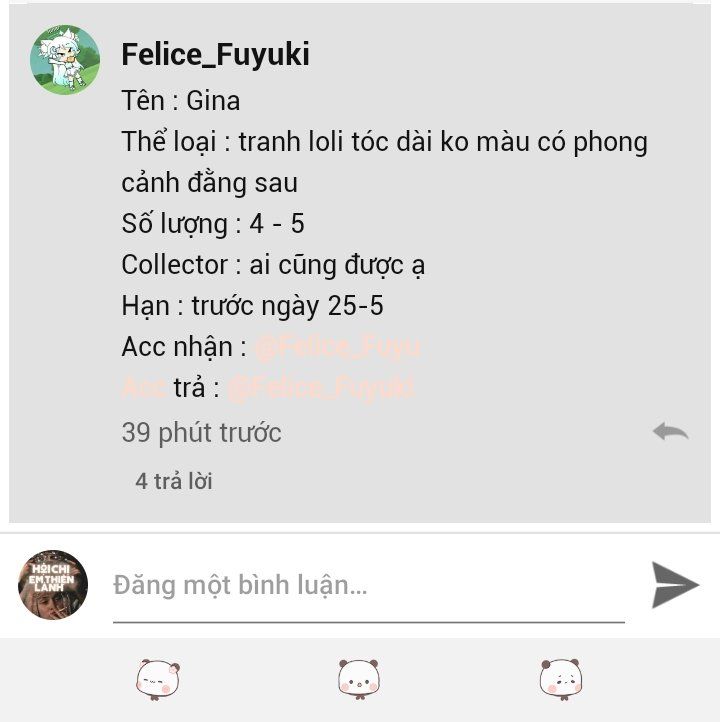
Task: Reply to Felice_Fuyuki's comment
Action: [670, 432]
